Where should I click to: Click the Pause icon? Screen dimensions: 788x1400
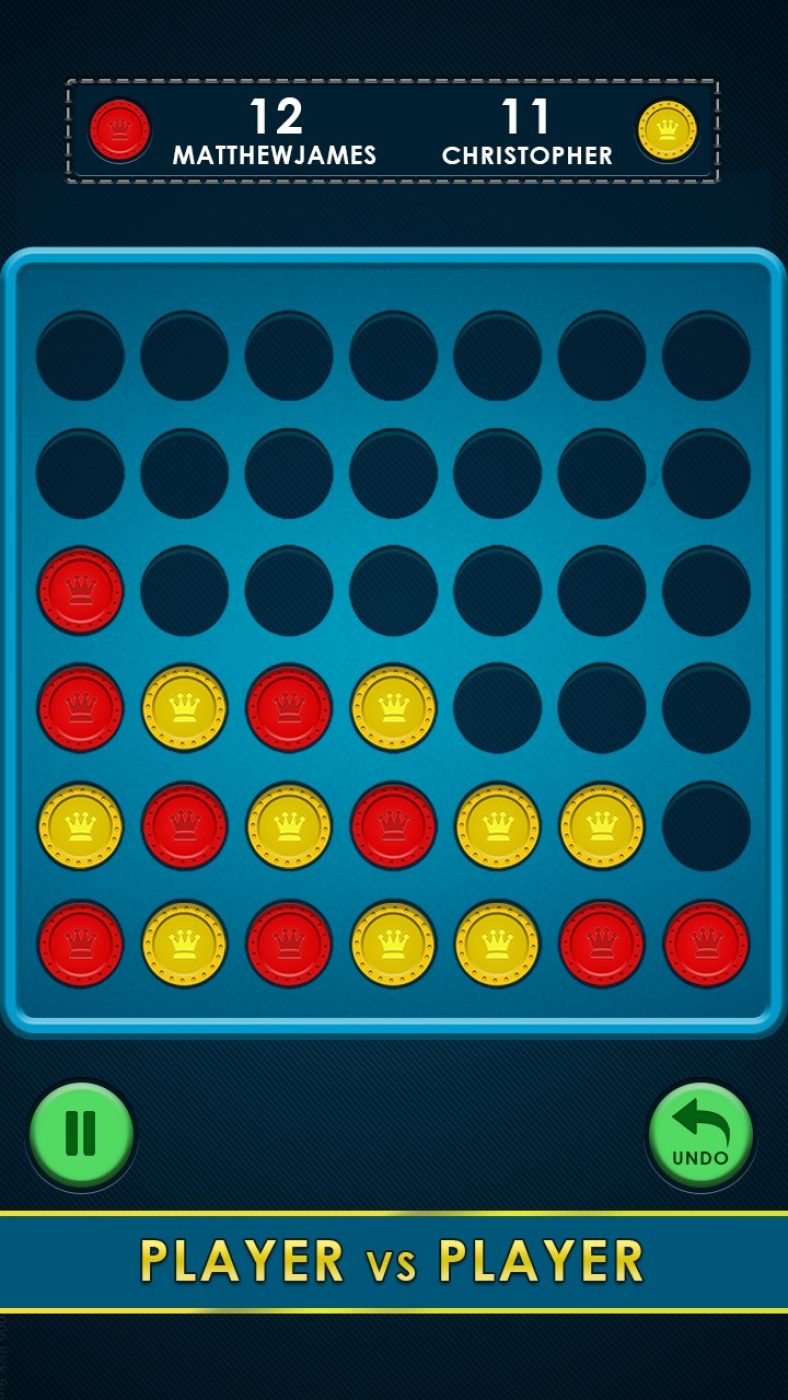tap(80, 1133)
